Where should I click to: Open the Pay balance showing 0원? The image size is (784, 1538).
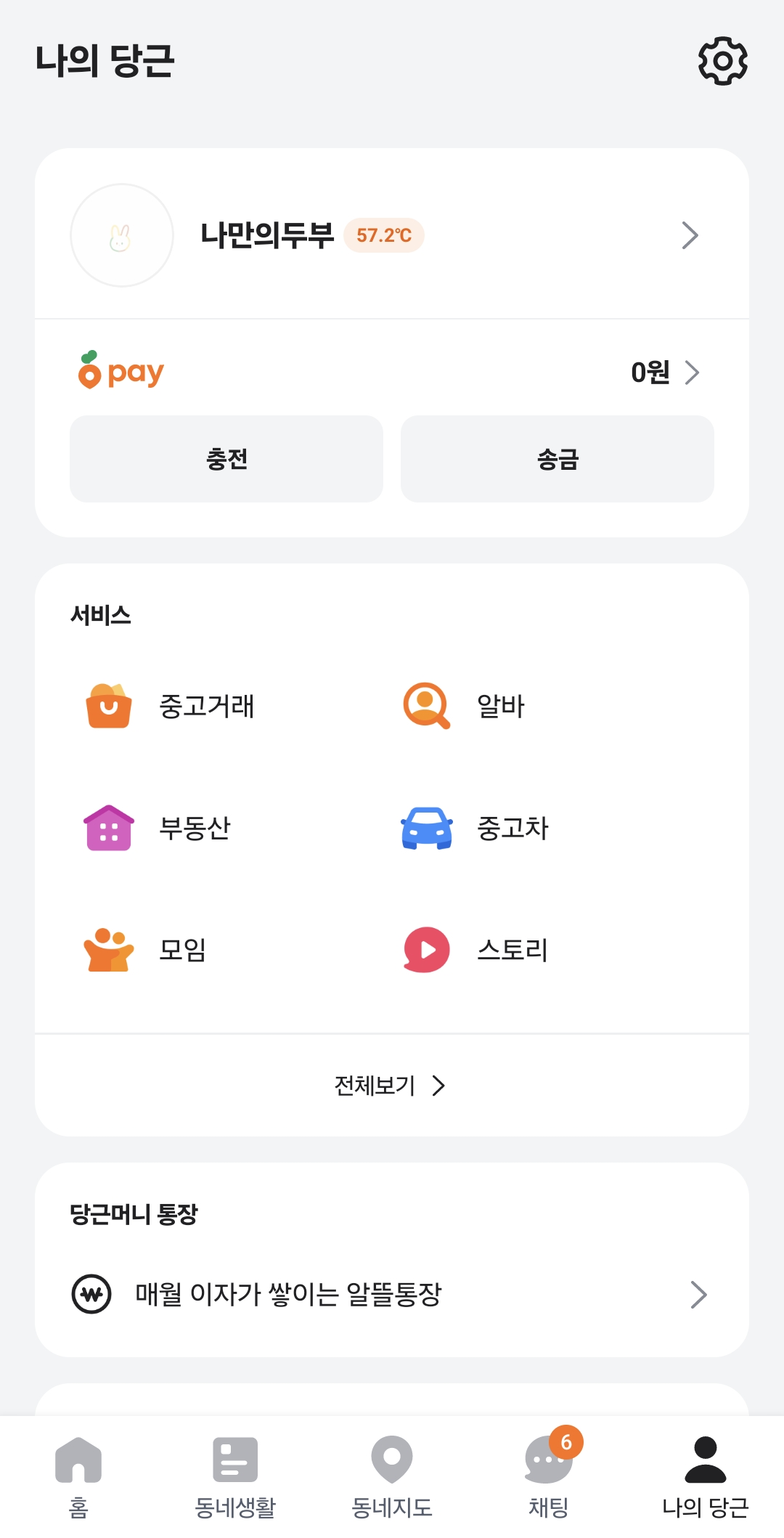point(664,373)
